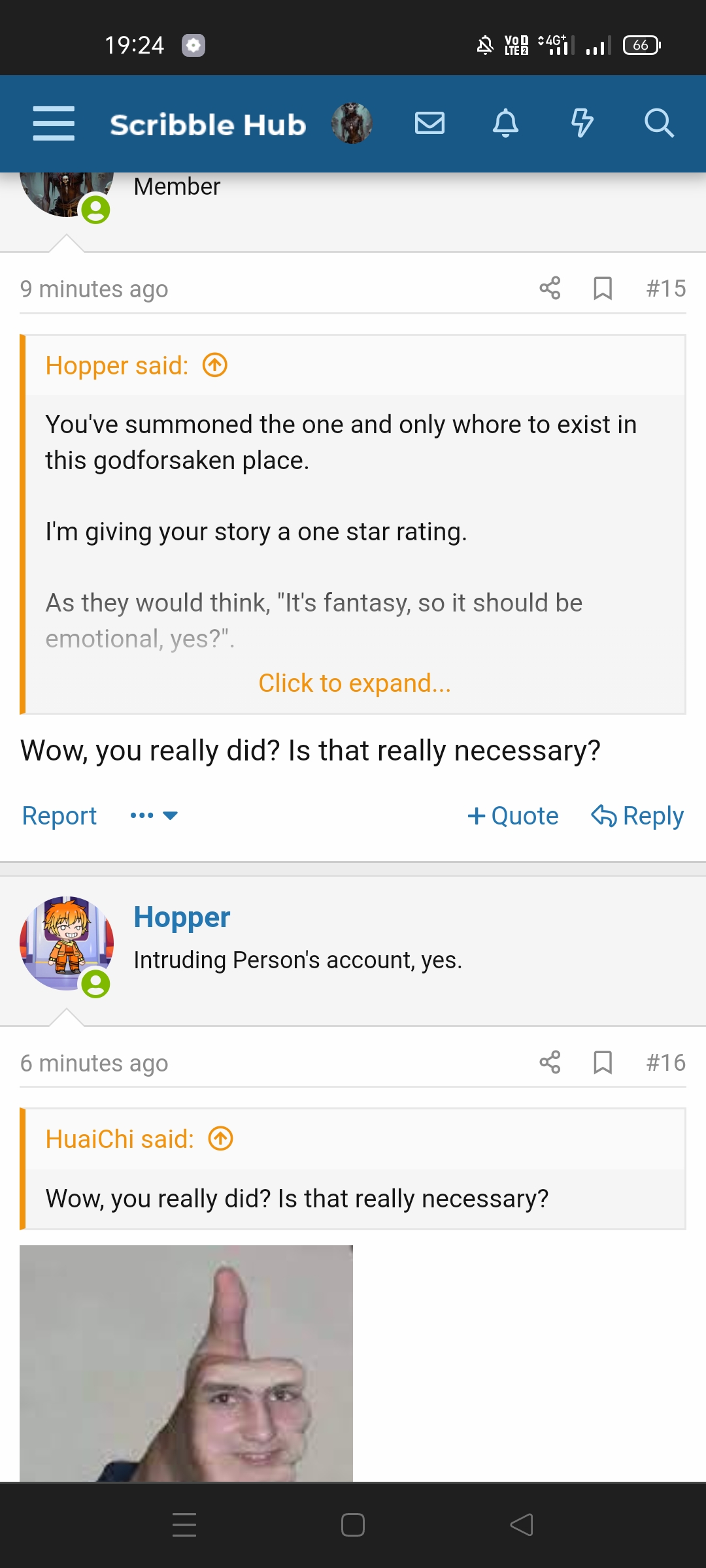Open the thumbs-up image in Hopper's post
The image size is (706, 1568).
pos(186,1363)
